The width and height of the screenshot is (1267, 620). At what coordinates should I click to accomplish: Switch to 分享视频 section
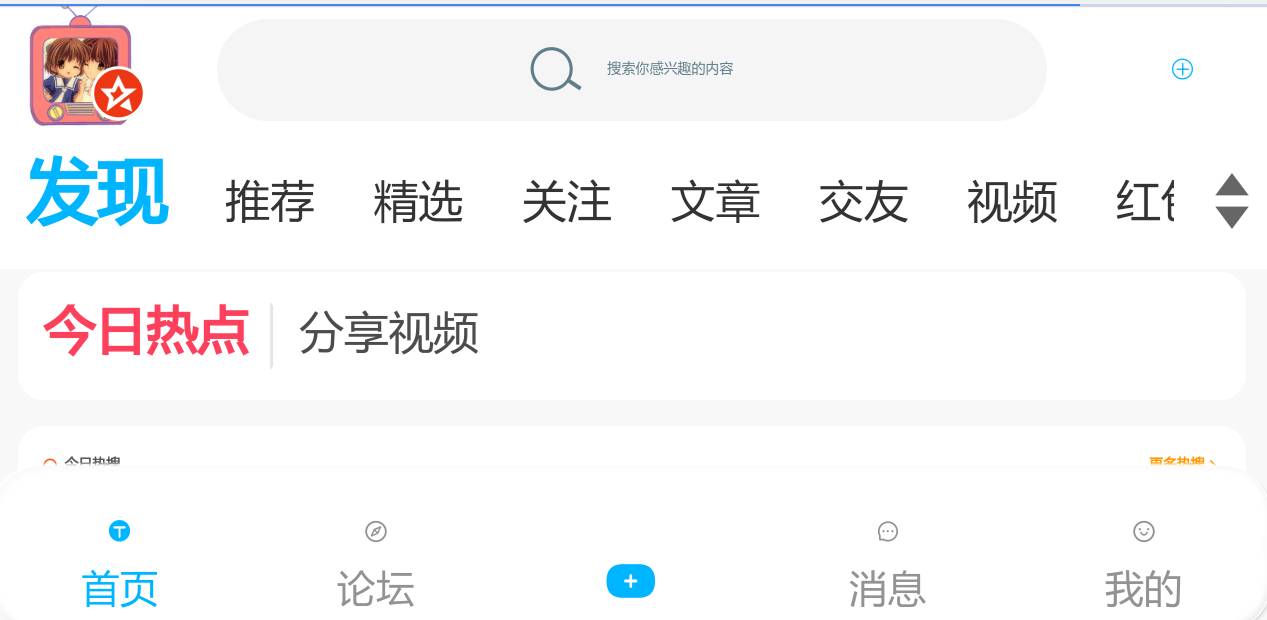(x=388, y=333)
